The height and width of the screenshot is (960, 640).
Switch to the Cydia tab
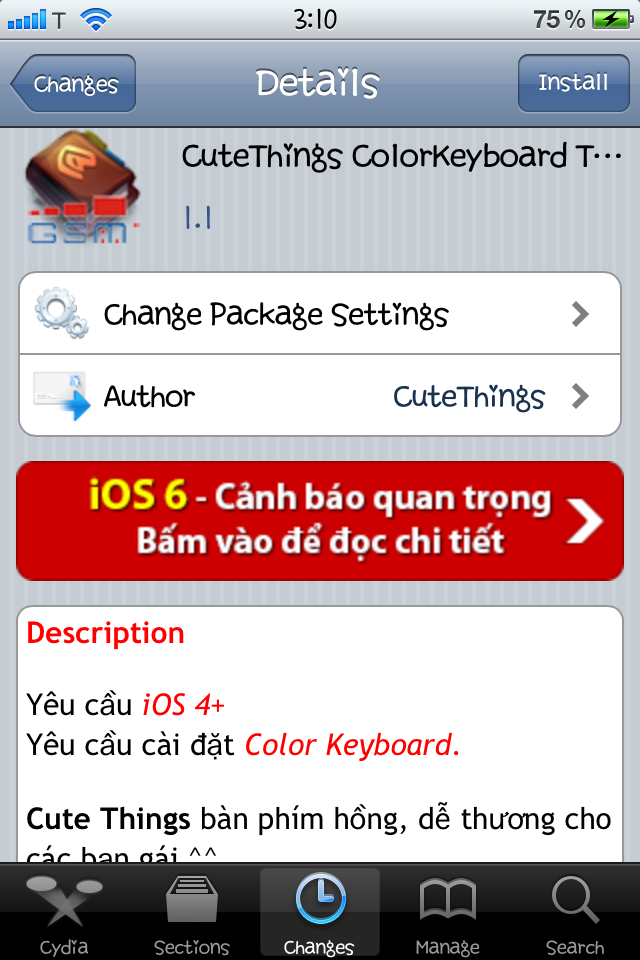click(x=64, y=913)
